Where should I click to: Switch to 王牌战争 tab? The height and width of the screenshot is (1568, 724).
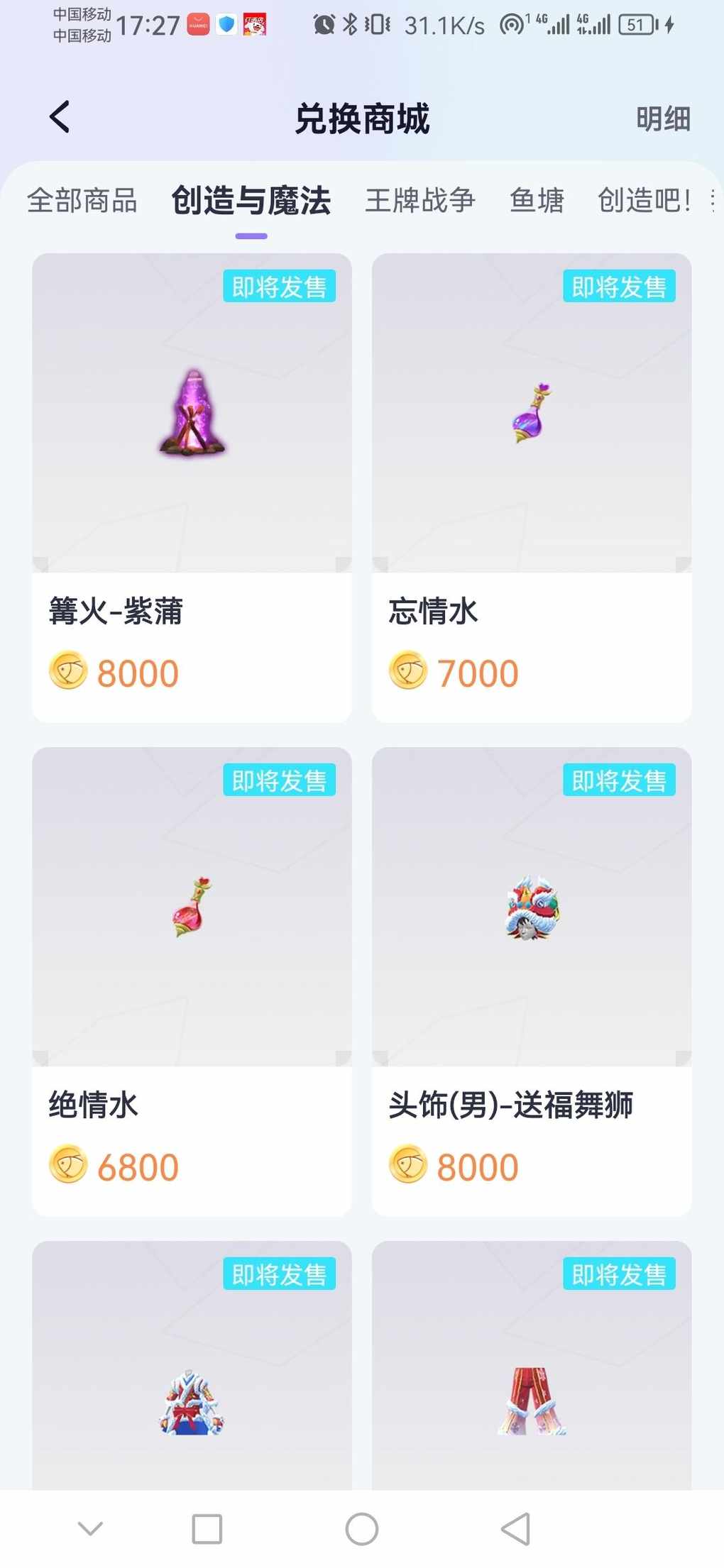tap(420, 201)
